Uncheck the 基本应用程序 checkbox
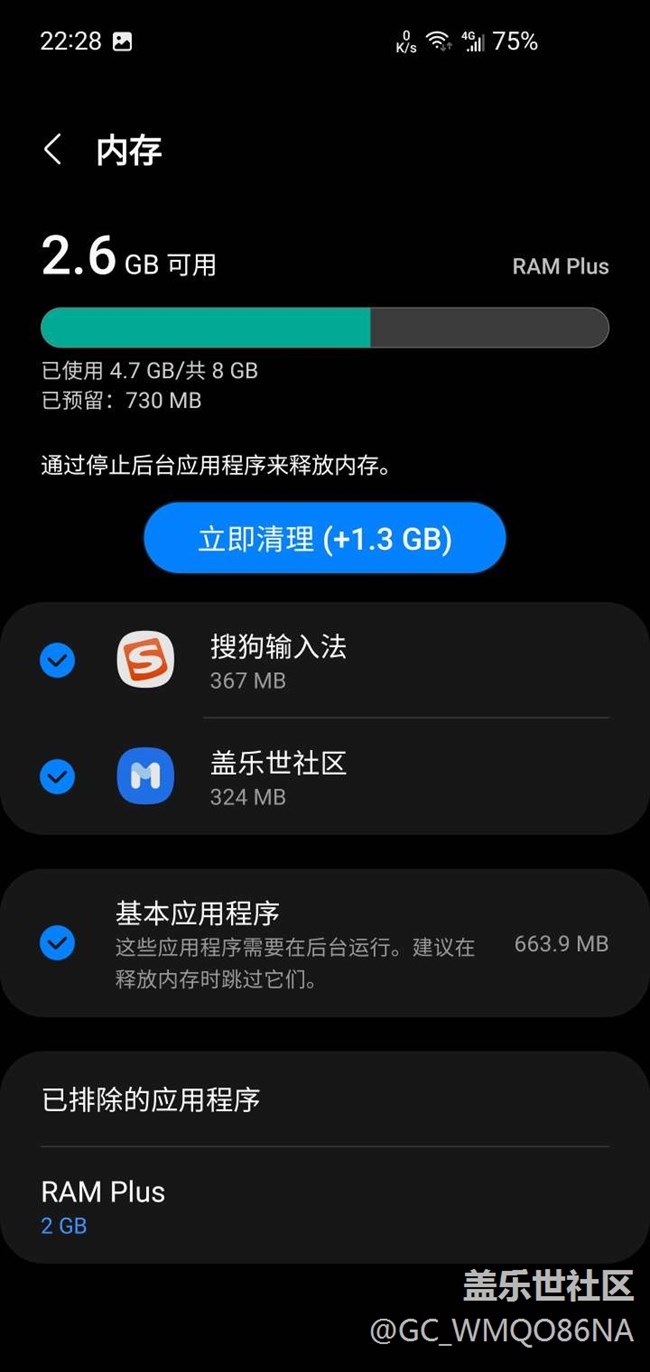 coord(57,943)
